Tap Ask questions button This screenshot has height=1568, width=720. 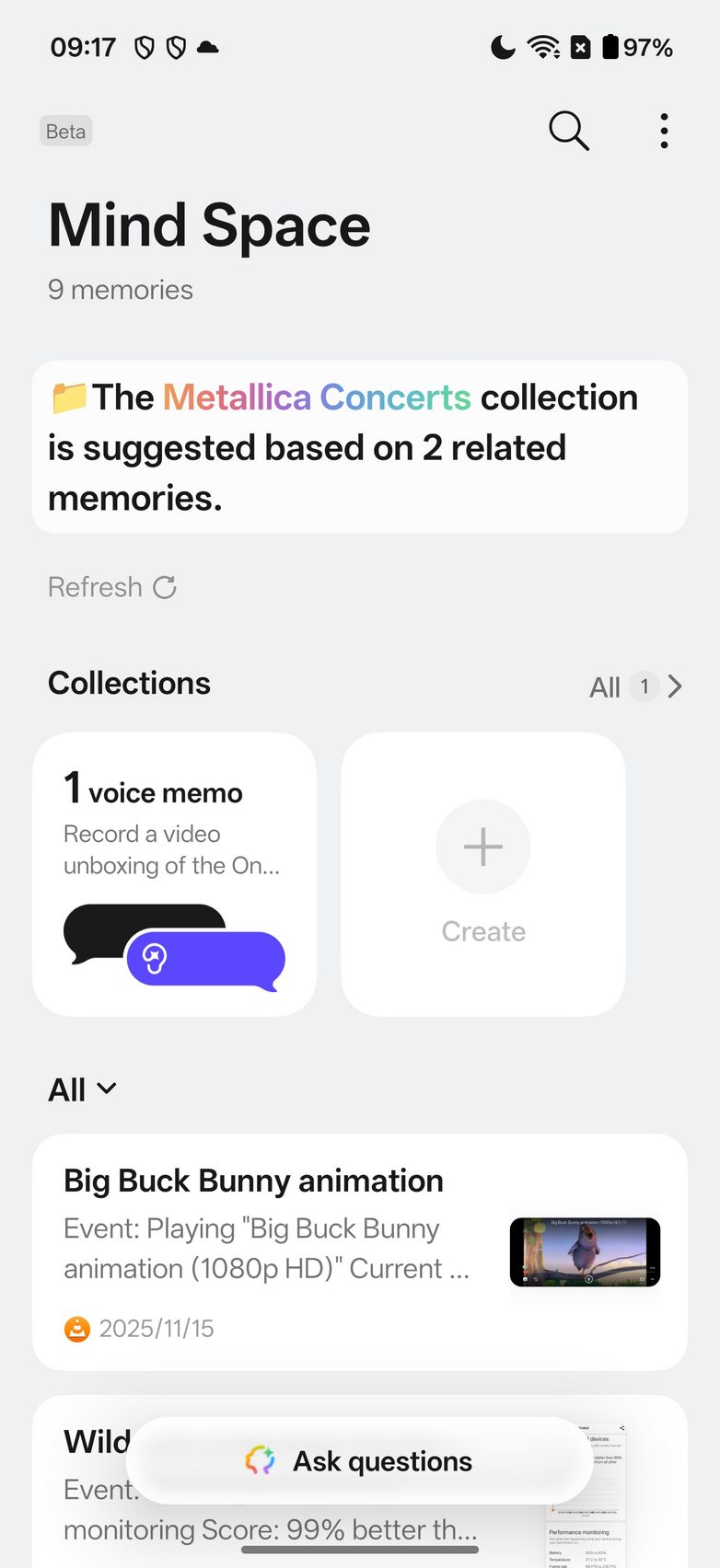coord(359,1460)
